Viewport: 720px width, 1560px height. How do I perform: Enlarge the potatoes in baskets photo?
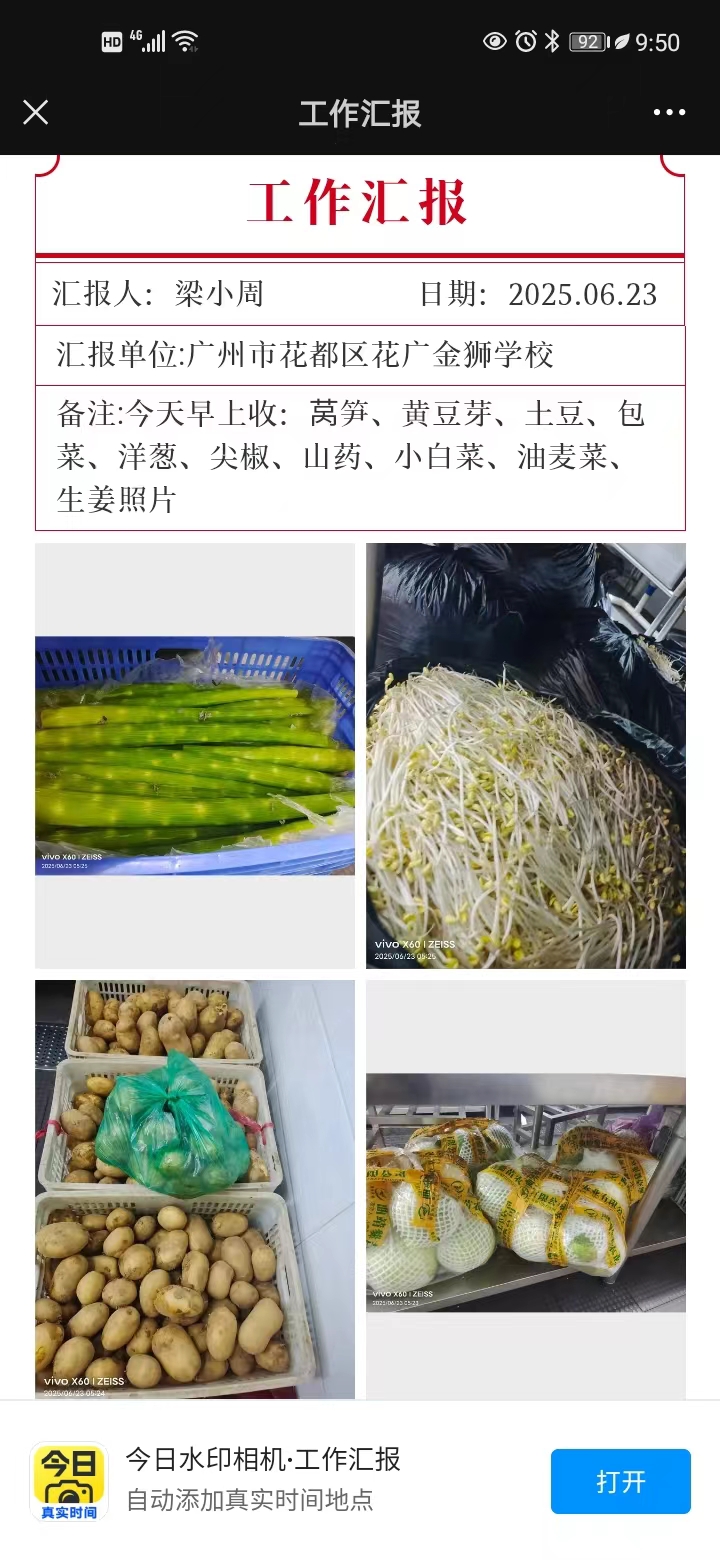195,1189
